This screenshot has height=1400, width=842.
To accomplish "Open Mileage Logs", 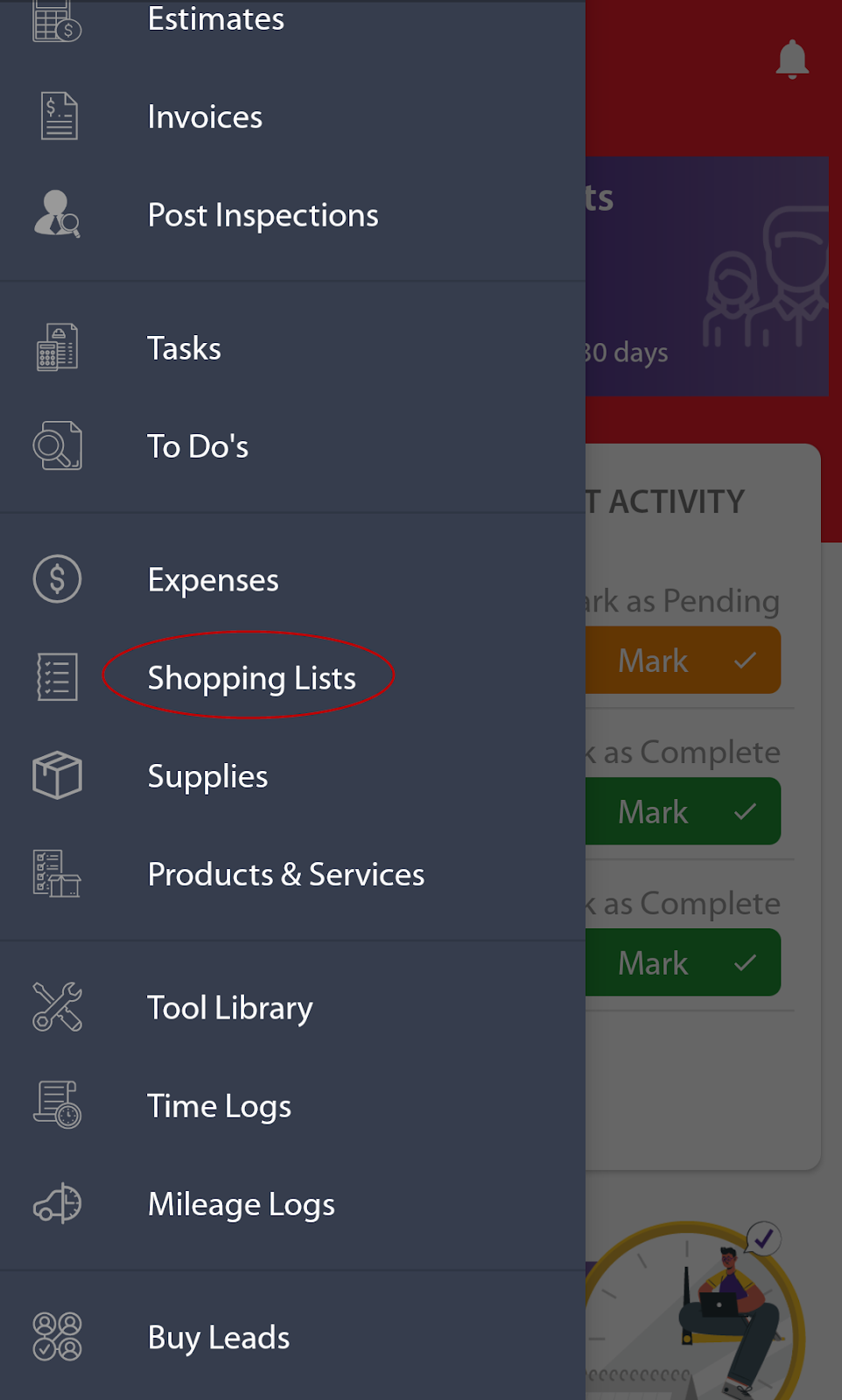I will tap(241, 1205).
